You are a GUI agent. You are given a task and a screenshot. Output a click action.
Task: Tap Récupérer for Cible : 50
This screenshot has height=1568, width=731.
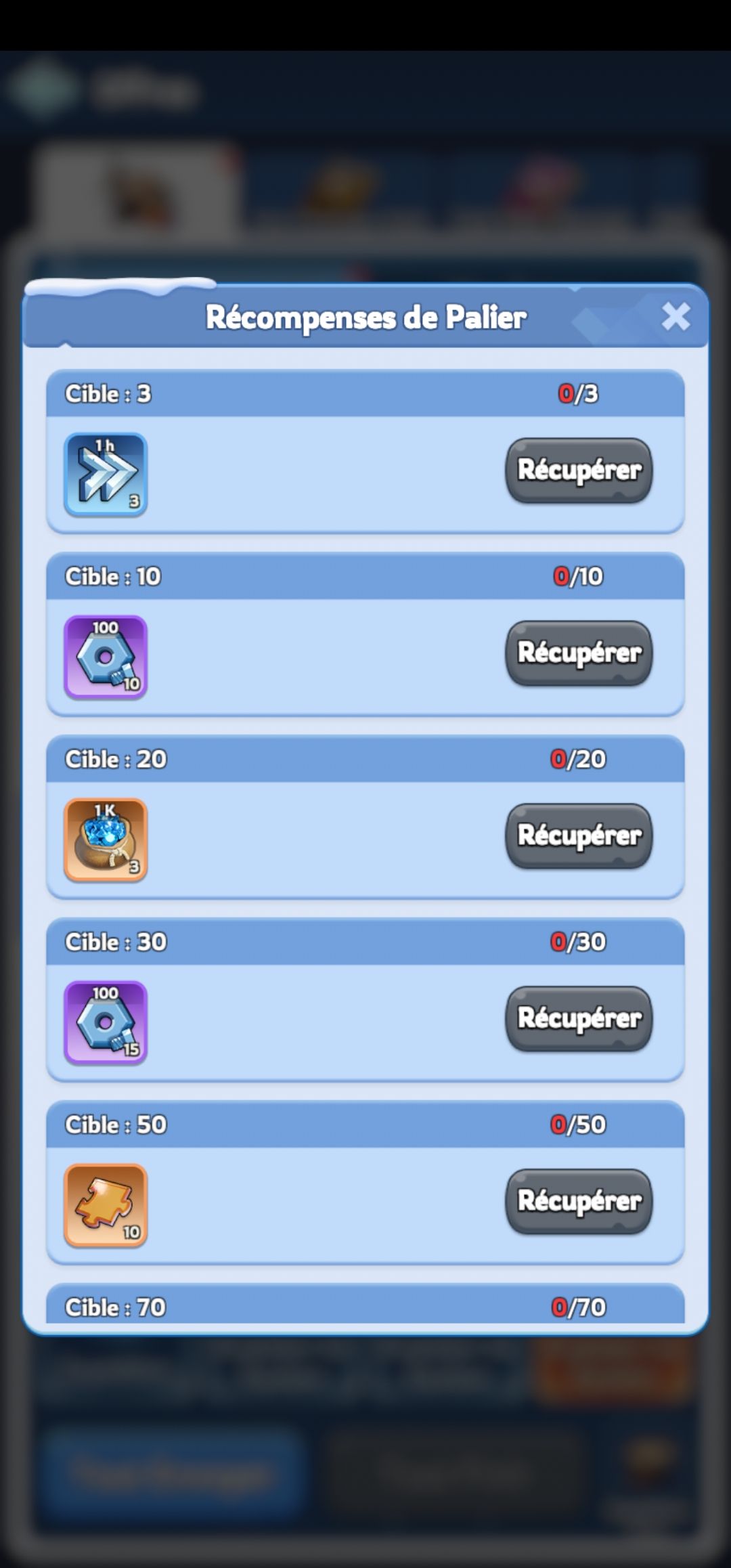click(579, 1201)
